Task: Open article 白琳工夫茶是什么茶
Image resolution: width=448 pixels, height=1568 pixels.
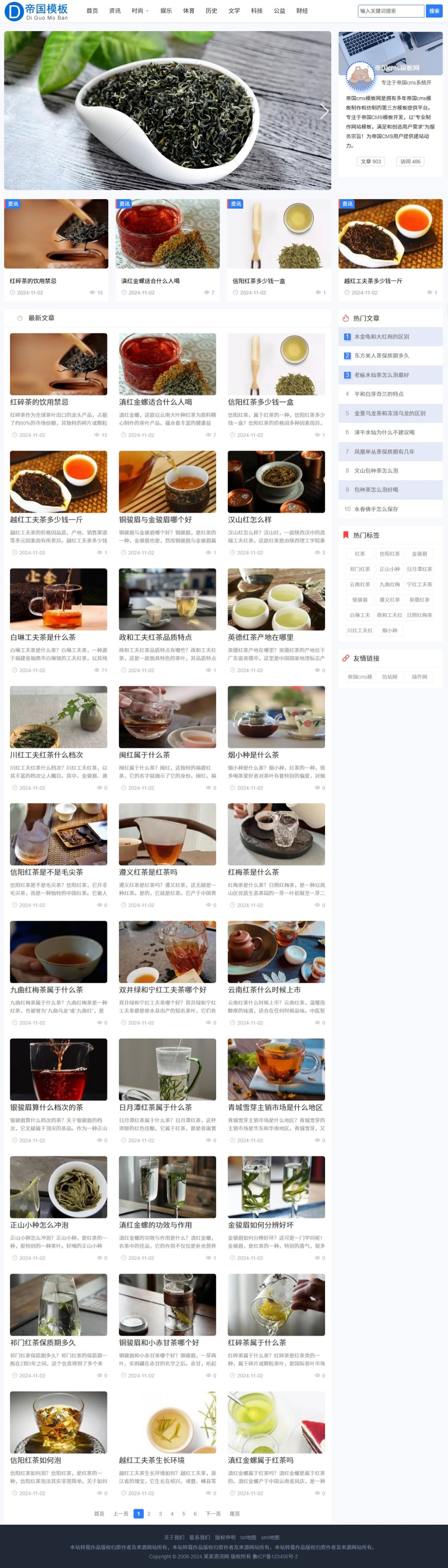Action: 43,637
